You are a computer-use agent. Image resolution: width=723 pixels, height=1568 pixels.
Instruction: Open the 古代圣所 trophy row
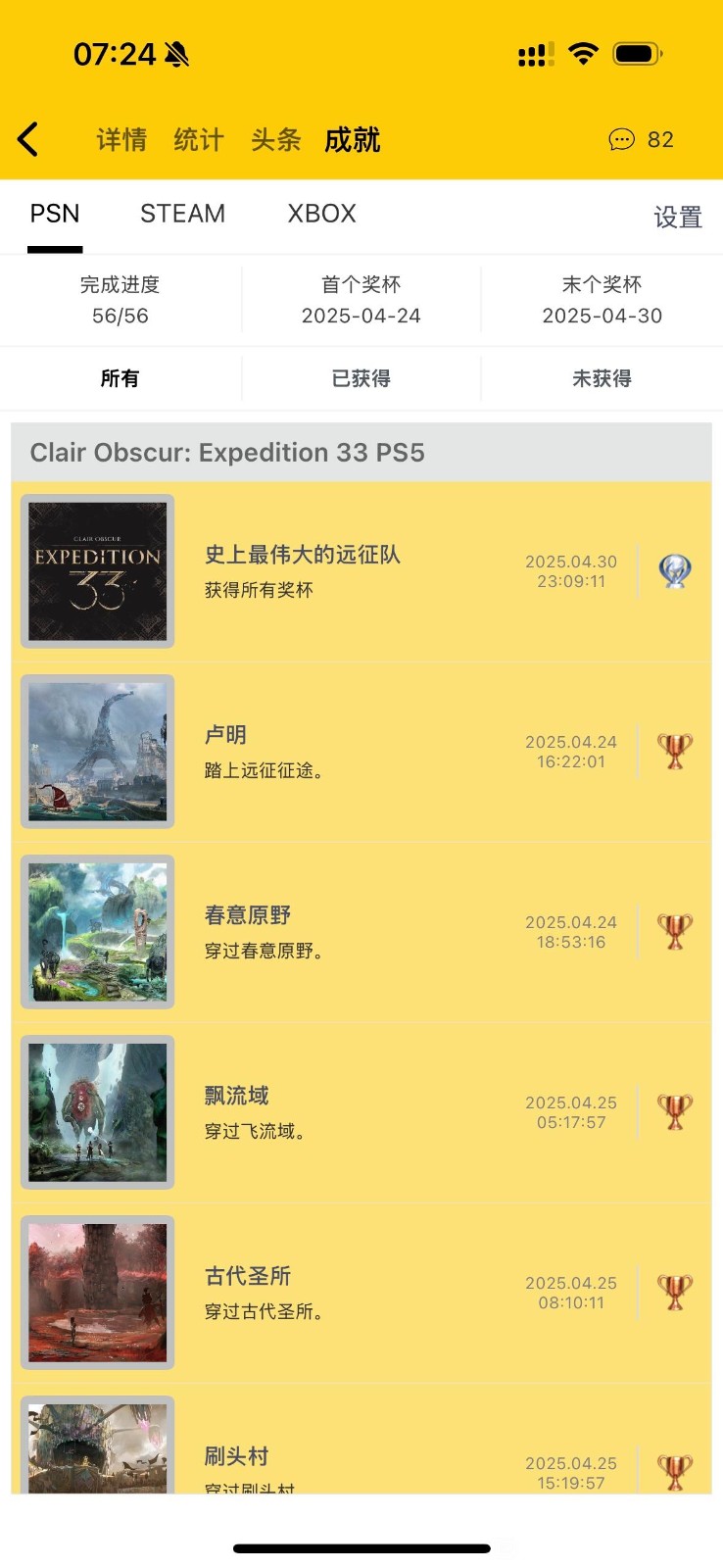361,1293
